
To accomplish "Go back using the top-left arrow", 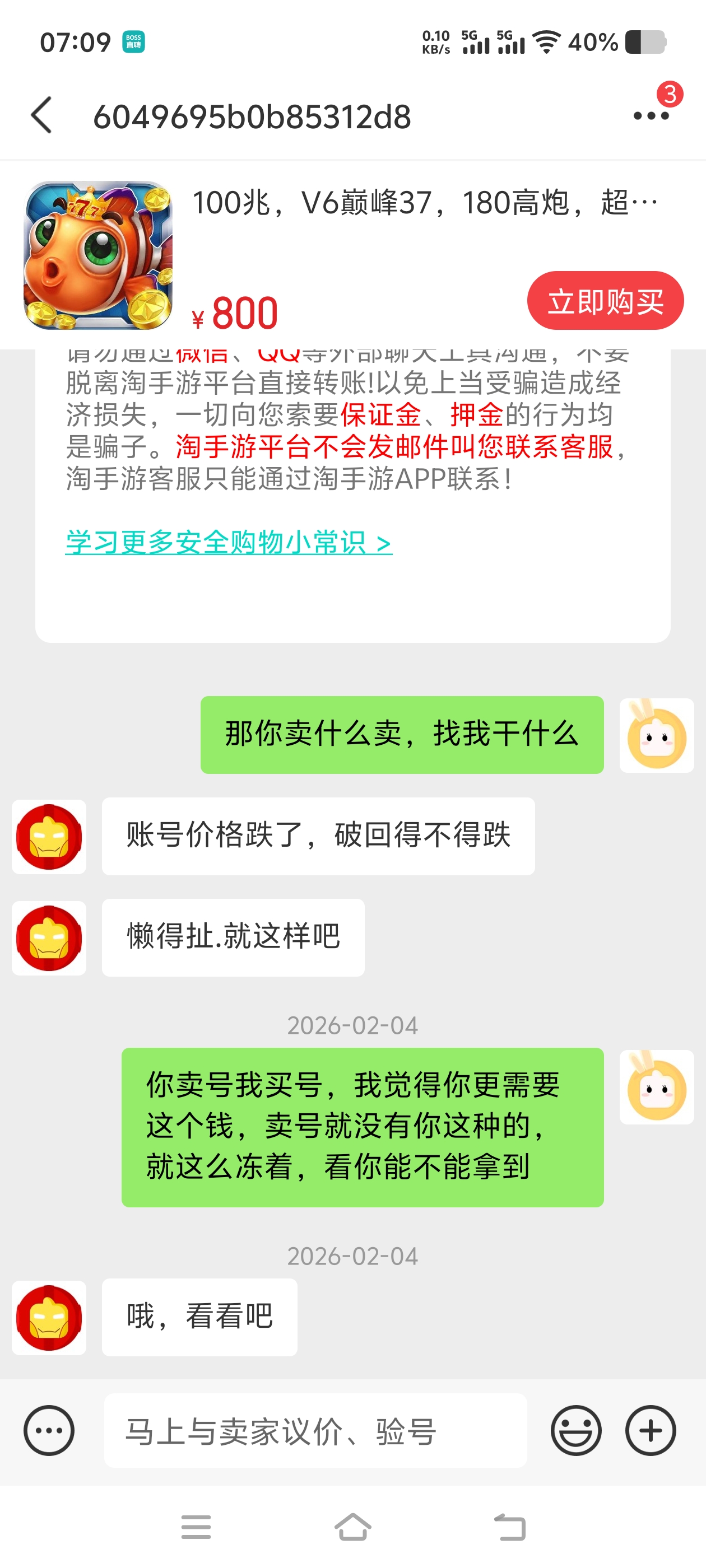I will click(41, 115).
